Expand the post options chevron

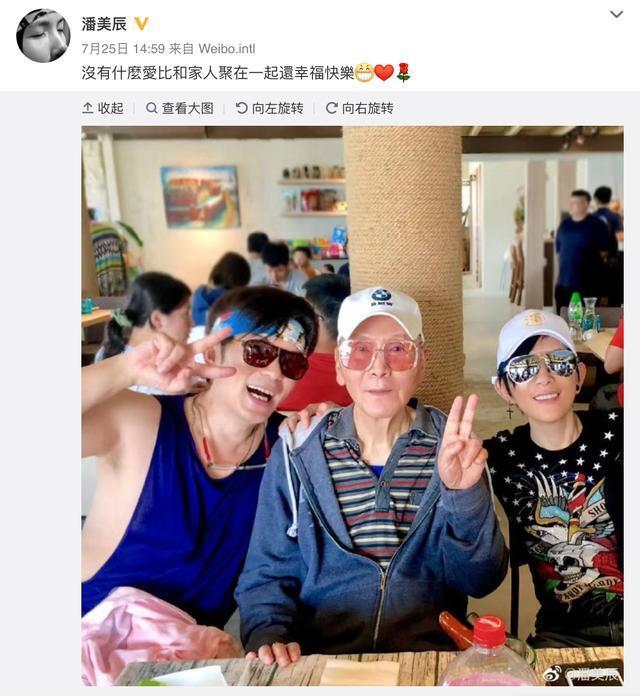[617, 14]
